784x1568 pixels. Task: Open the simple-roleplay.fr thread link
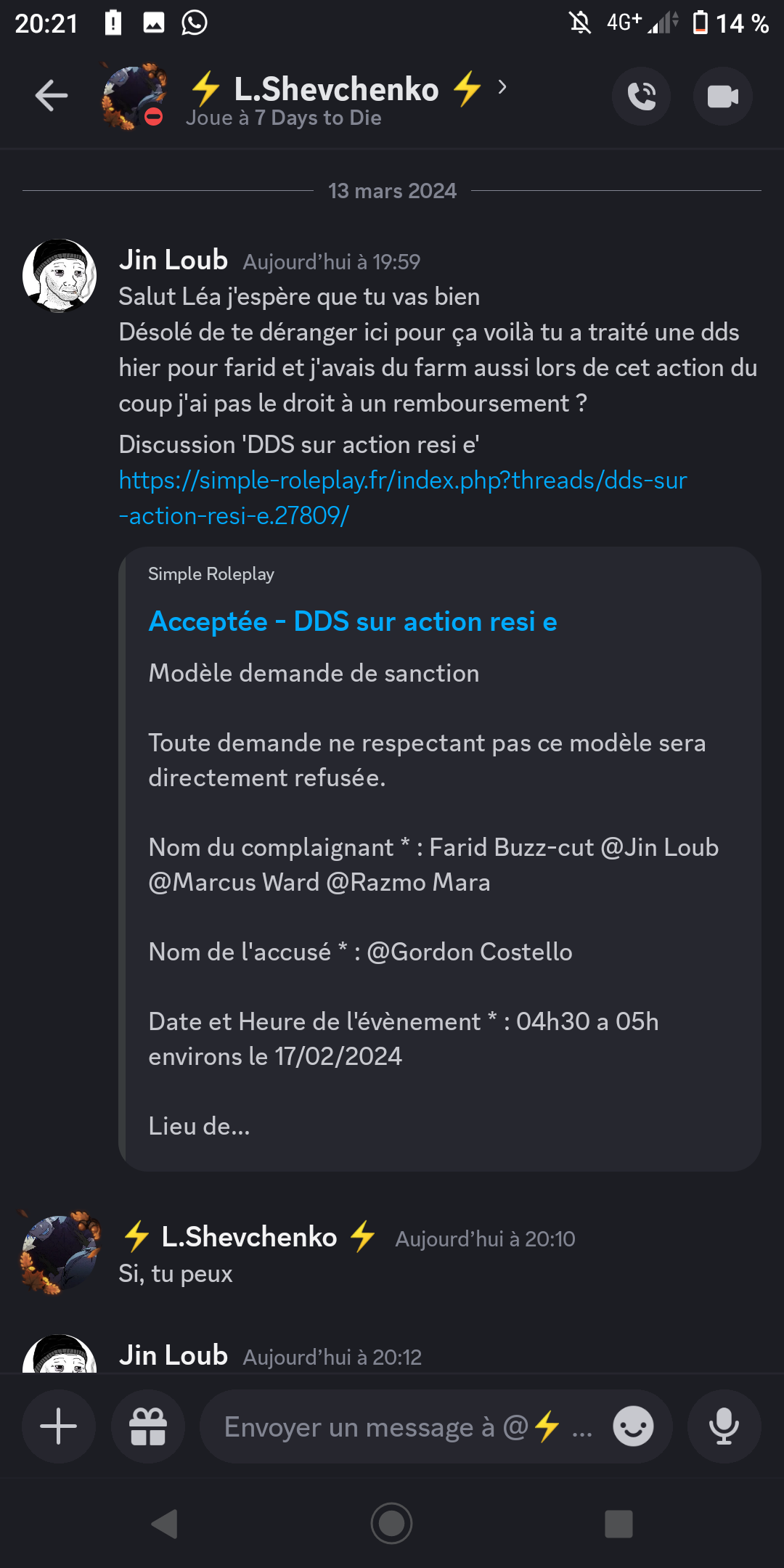click(403, 498)
